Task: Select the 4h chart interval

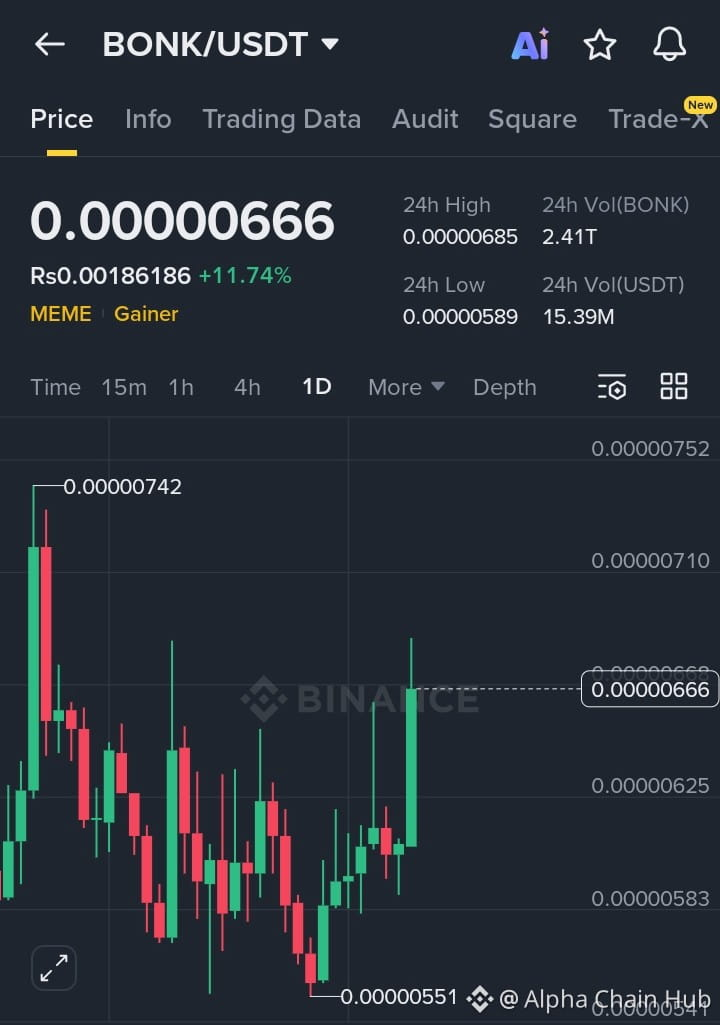Action: tap(247, 387)
